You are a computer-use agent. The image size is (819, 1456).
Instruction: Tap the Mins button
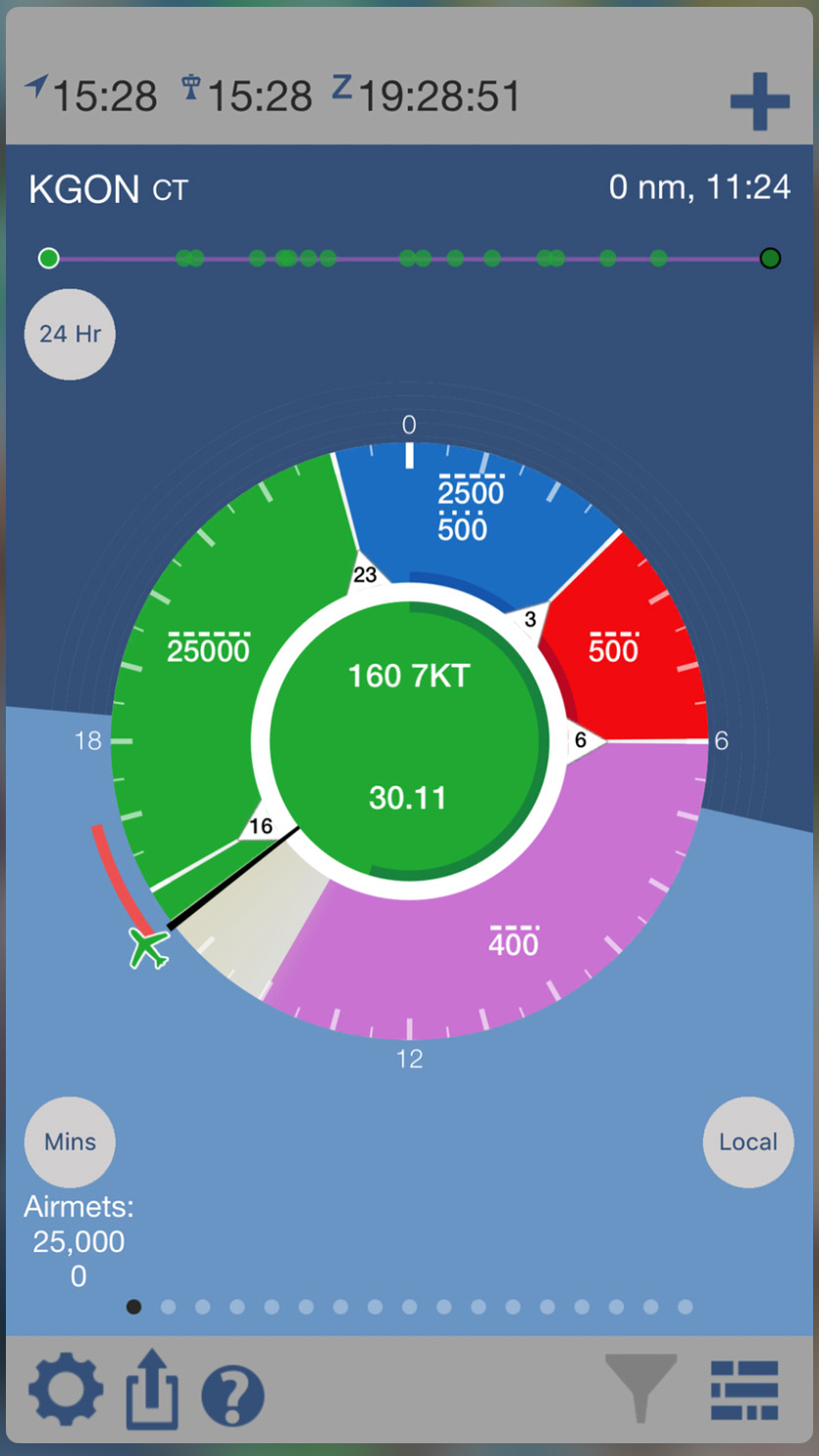pyautogui.click(x=70, y=1142)
